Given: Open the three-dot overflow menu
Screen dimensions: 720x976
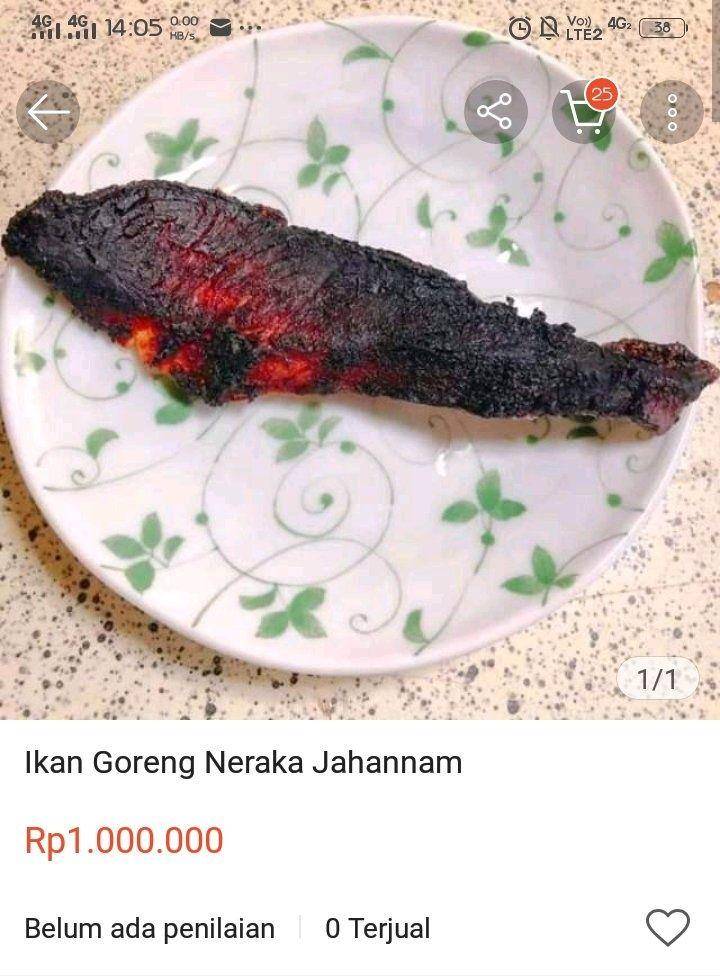Looking at the screenshot, I should [671, 112].
